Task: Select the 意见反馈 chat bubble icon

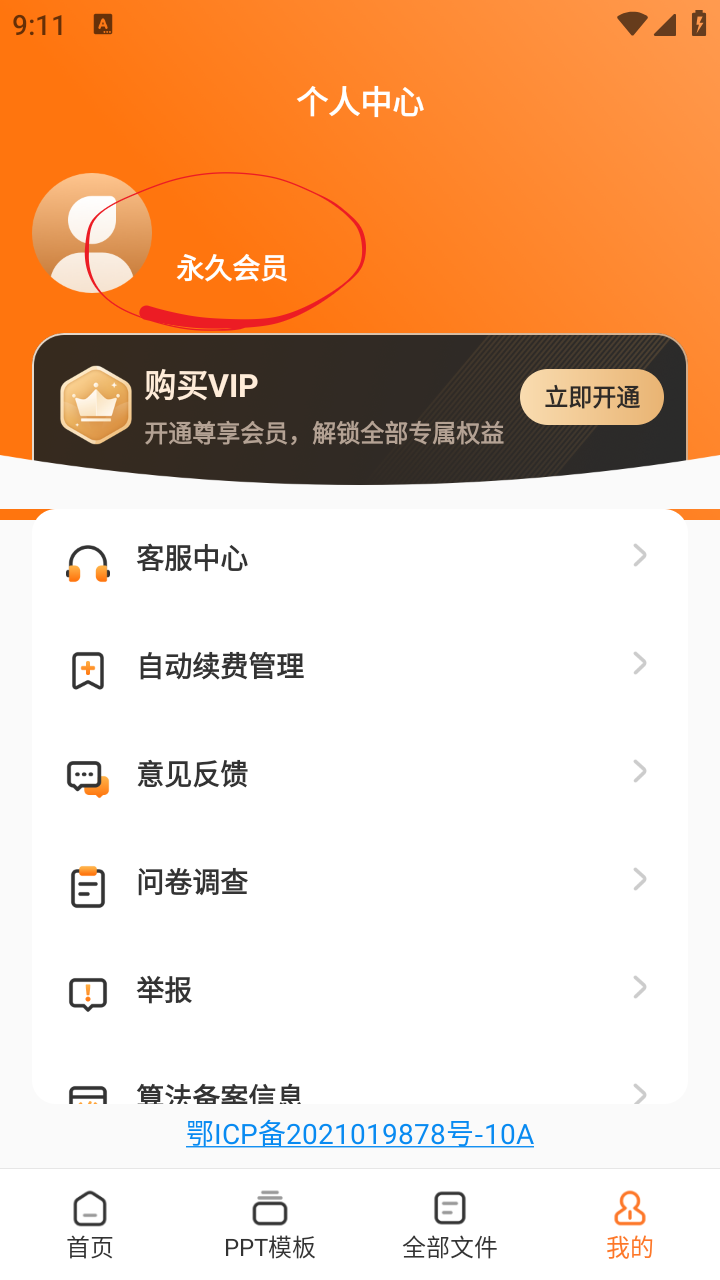Action: tap(88, 775)
